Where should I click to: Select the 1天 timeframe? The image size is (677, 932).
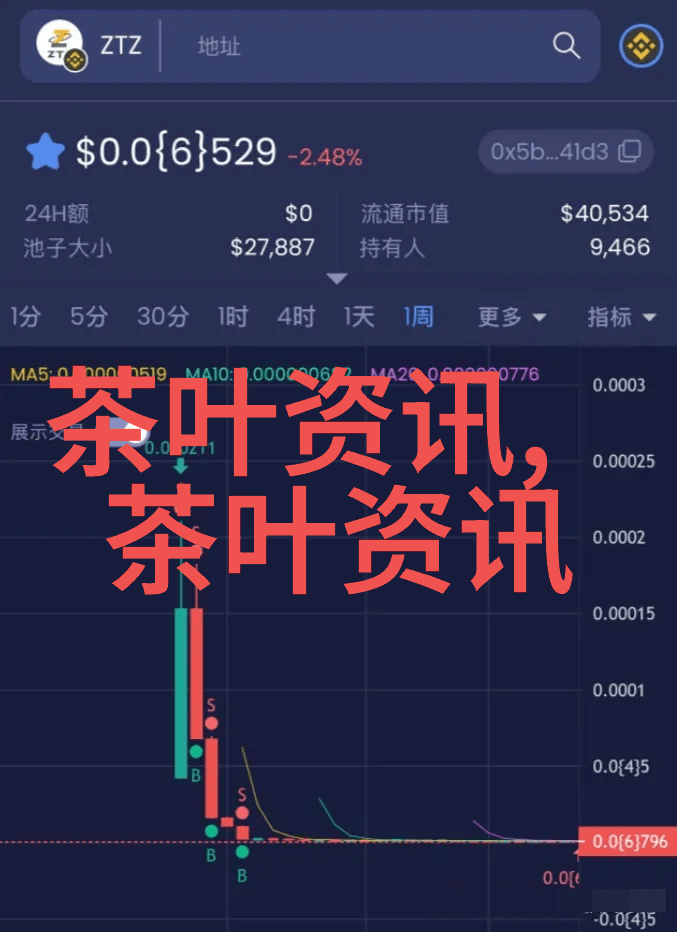point(358,318)
